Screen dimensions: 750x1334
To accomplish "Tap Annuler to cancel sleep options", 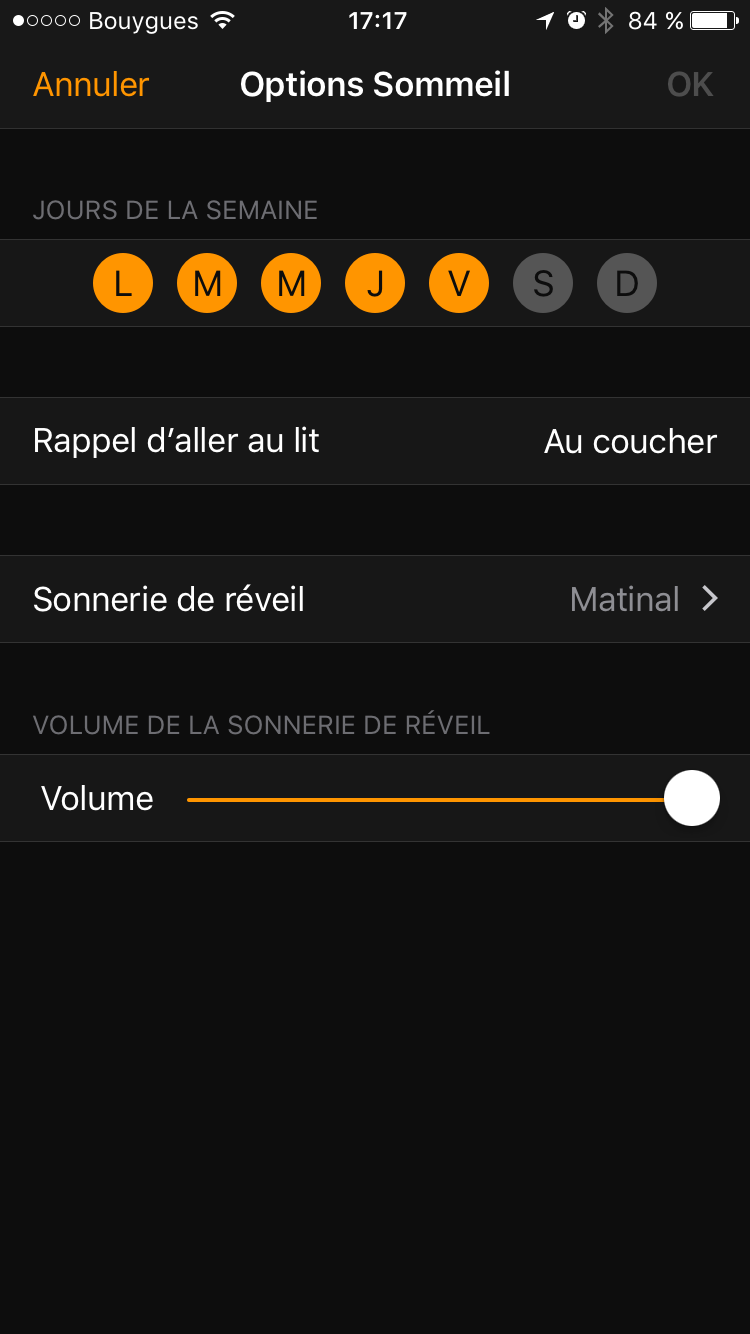I will click(91, 85).
